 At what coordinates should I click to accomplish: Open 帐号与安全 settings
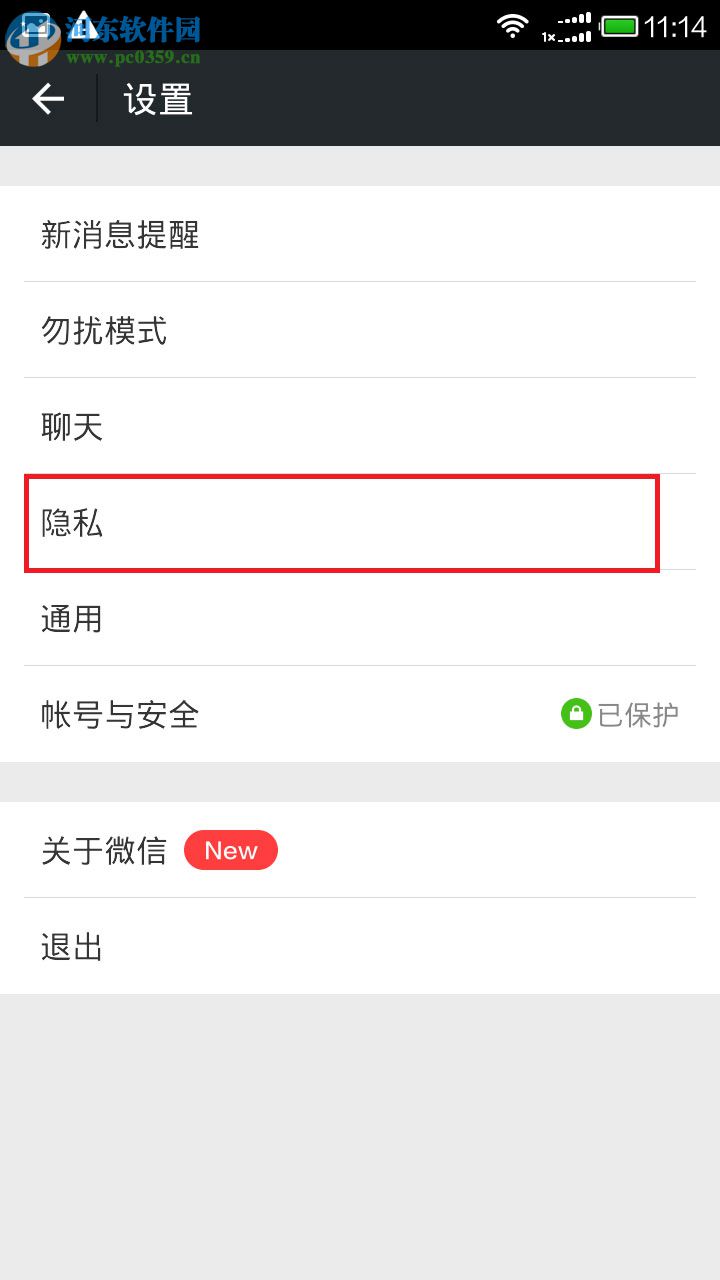click(360, 715)
